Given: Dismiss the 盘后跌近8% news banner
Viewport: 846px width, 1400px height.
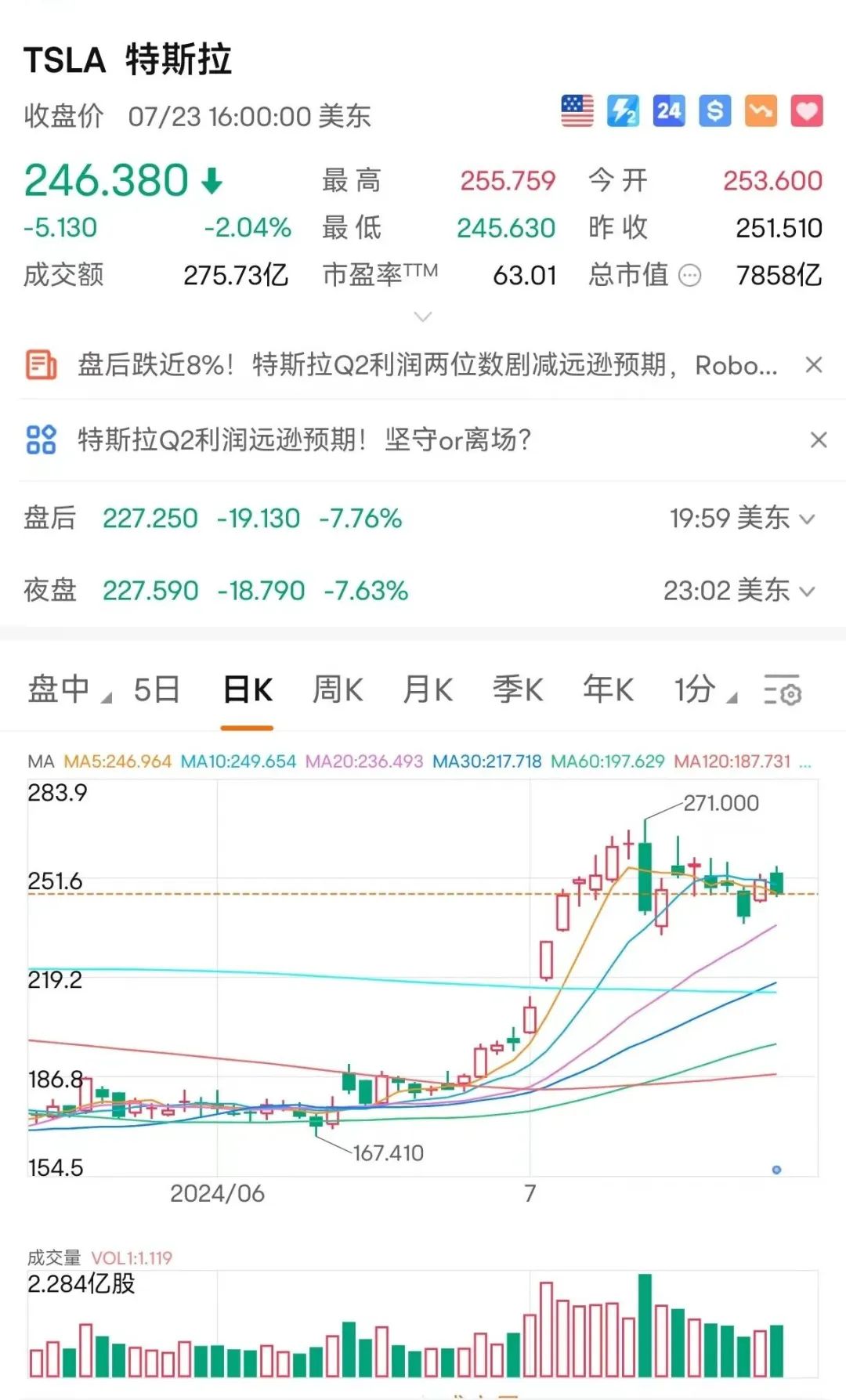Looking at the screenshot, I should [x=814, y=364].
